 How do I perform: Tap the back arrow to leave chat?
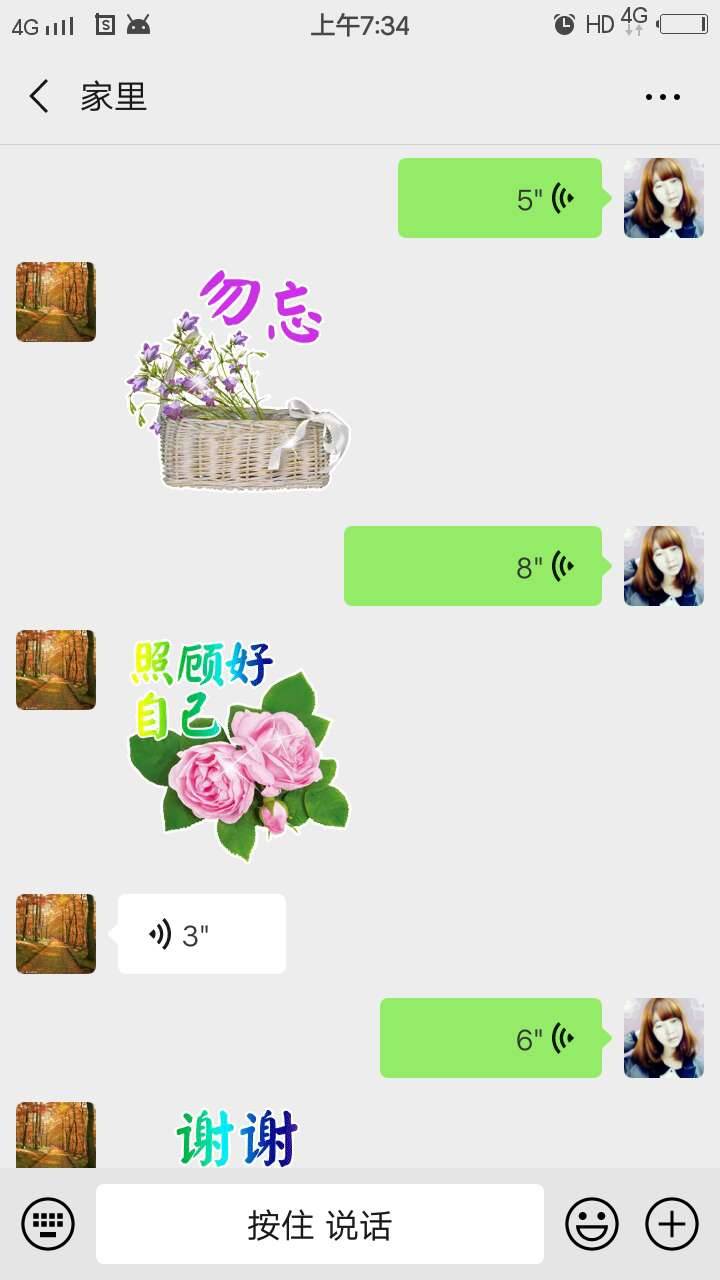pyautogui.click(x=38, y=96)
